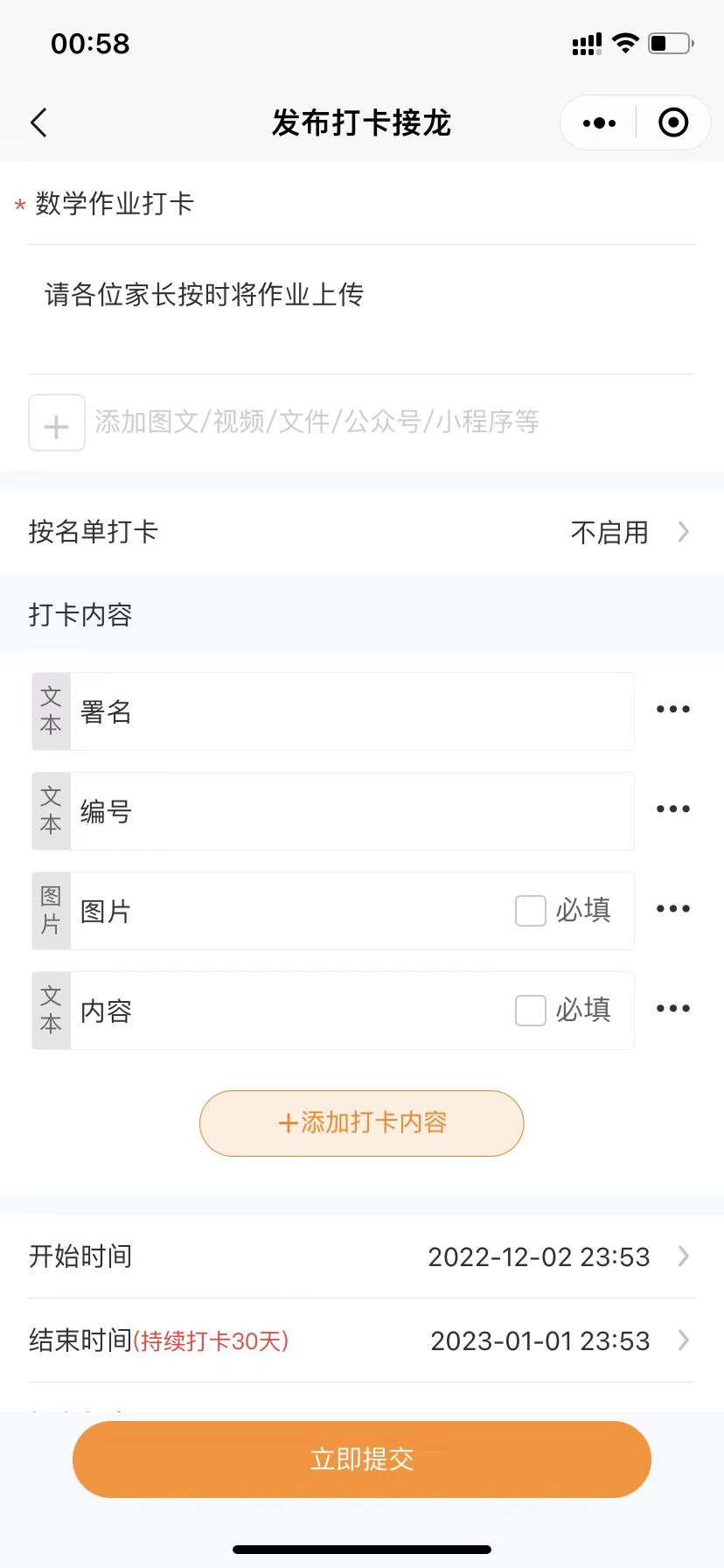Screen dimensions: 724x1568
Task: Open the 按名单打卡 setting row
Action: pos(362,532)
